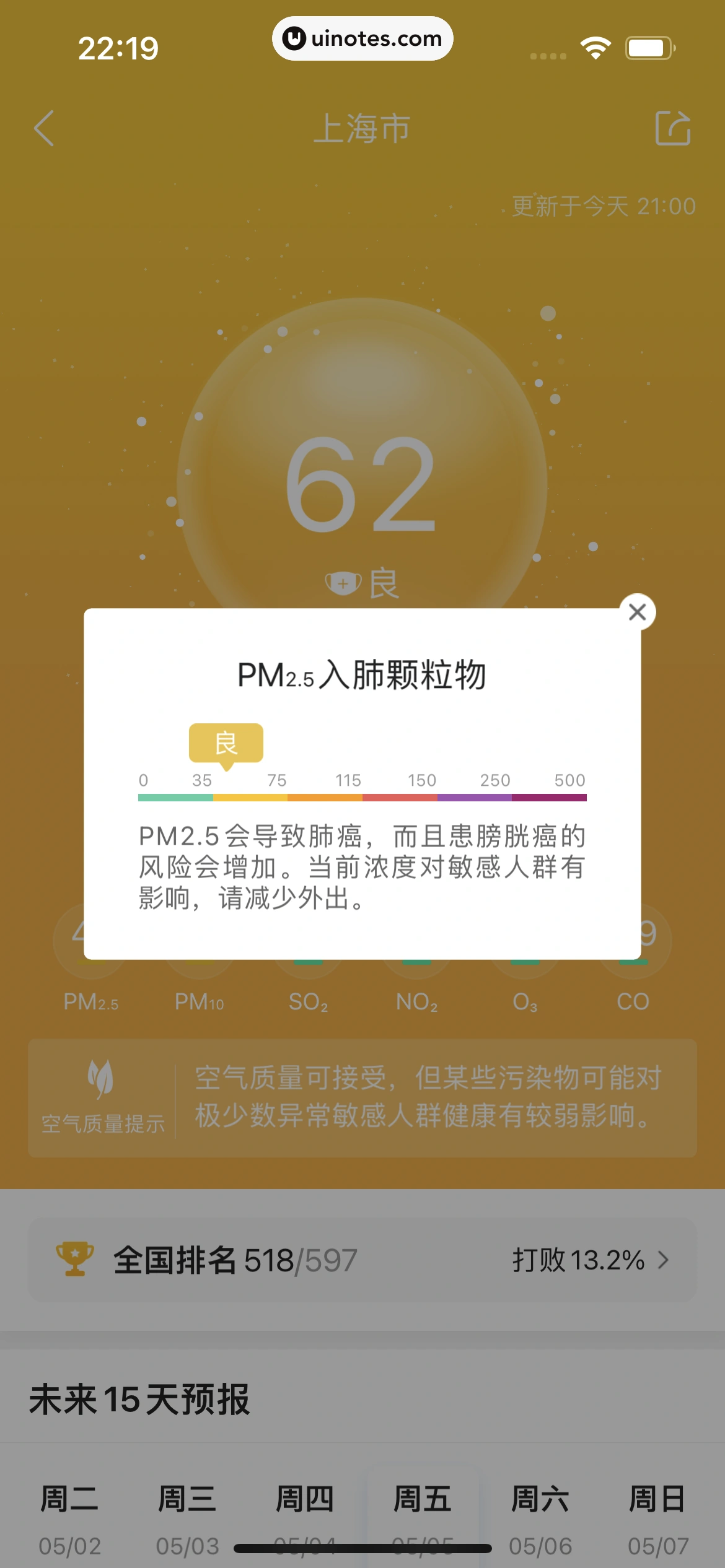725x1568 pixels.
Task: Select the CO pollutant indicator
Action: point(633,1001)
